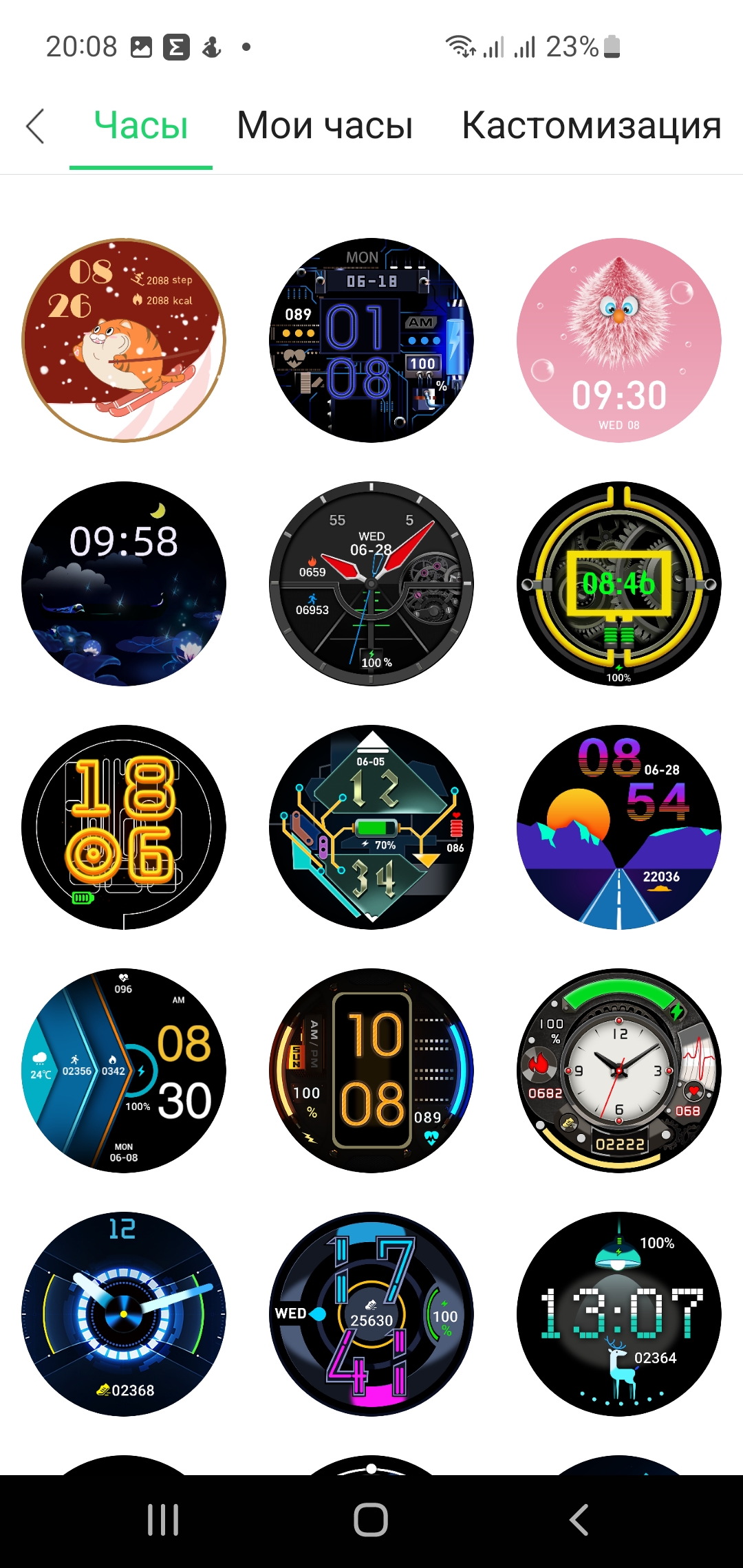Open the blue chevron 08 30 face
743x1568 pixels.
coord(124,1071)
